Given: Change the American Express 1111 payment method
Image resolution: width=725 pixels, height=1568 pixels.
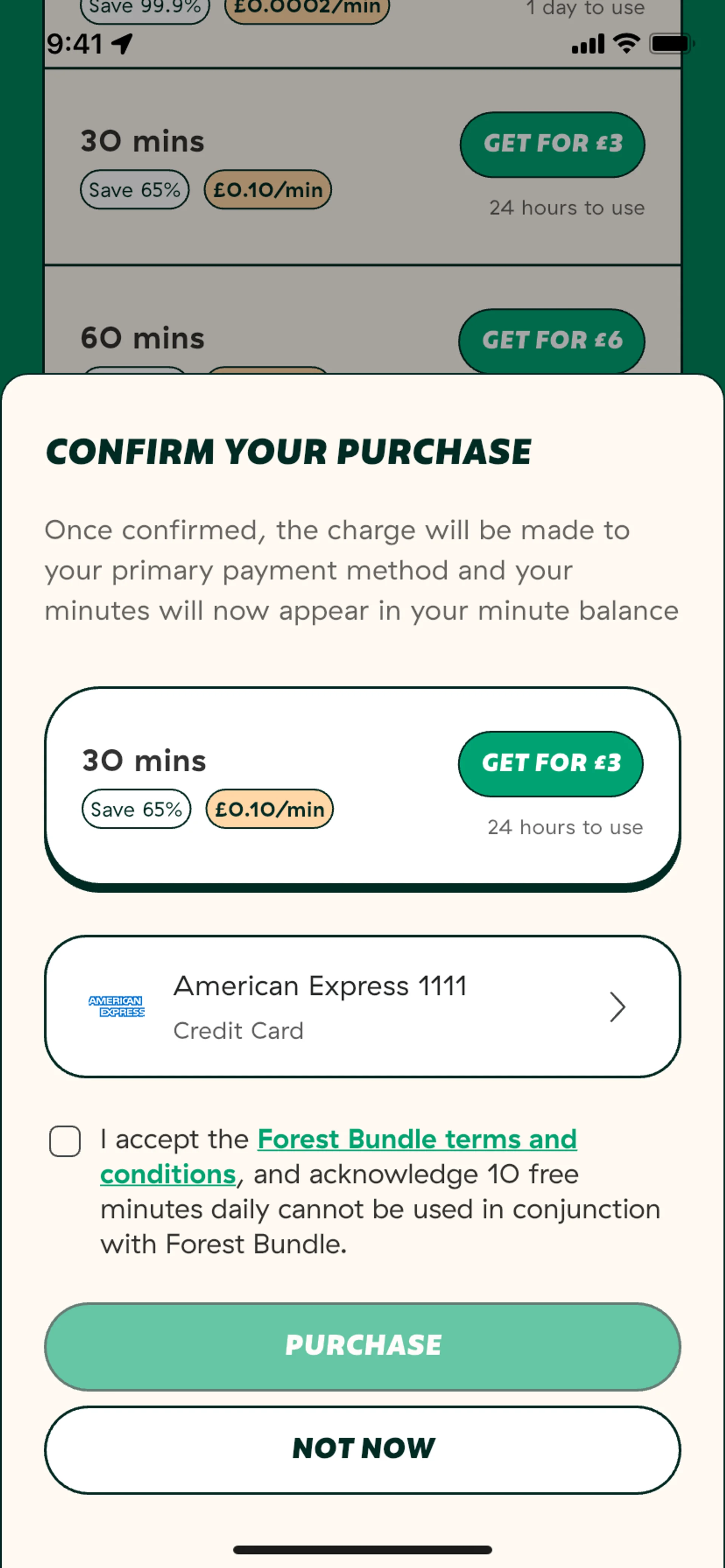Looking at the screenshot, I should pyautogui.click(x=362, y=1007).
